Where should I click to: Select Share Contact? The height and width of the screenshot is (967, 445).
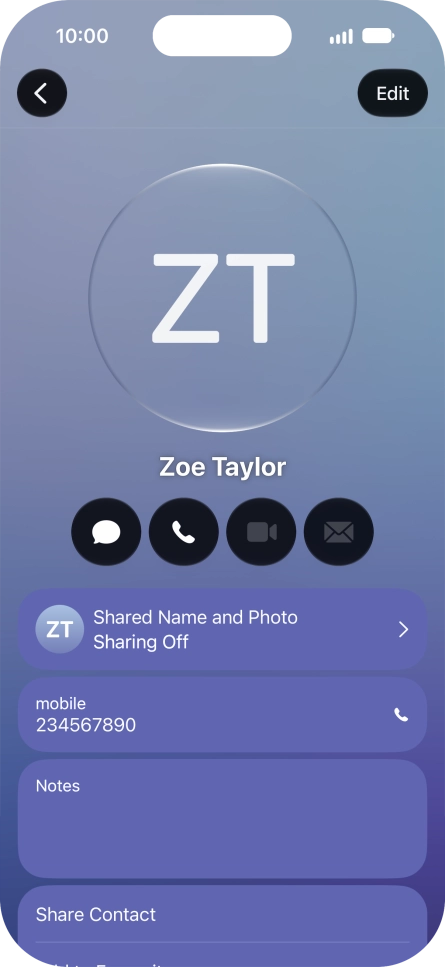pyautogui.click(x=222, y=914)
